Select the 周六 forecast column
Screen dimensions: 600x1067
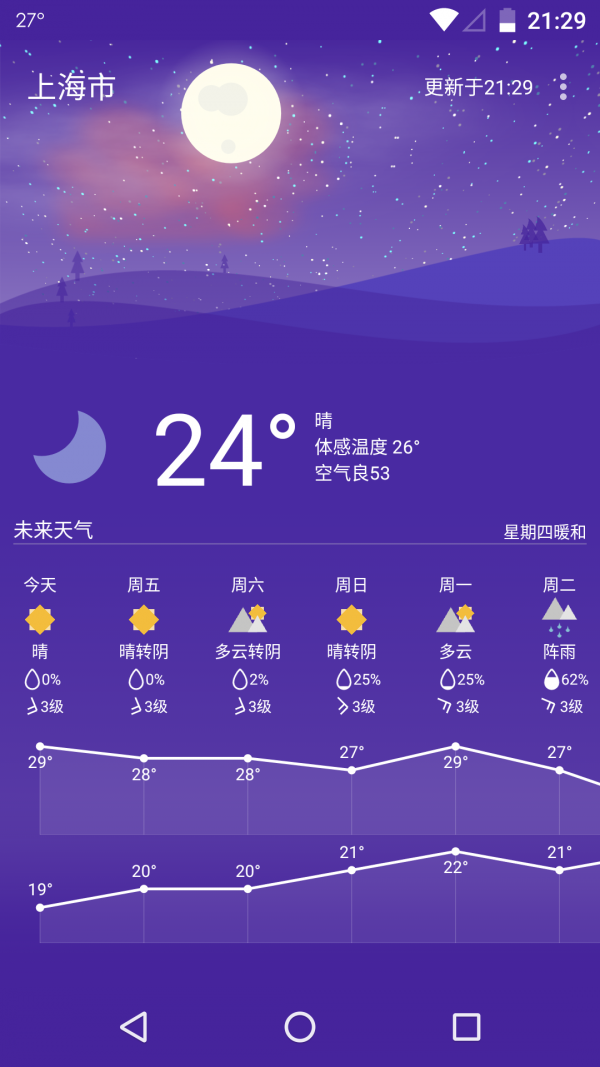pyautogui.click(x=248, y=645)
